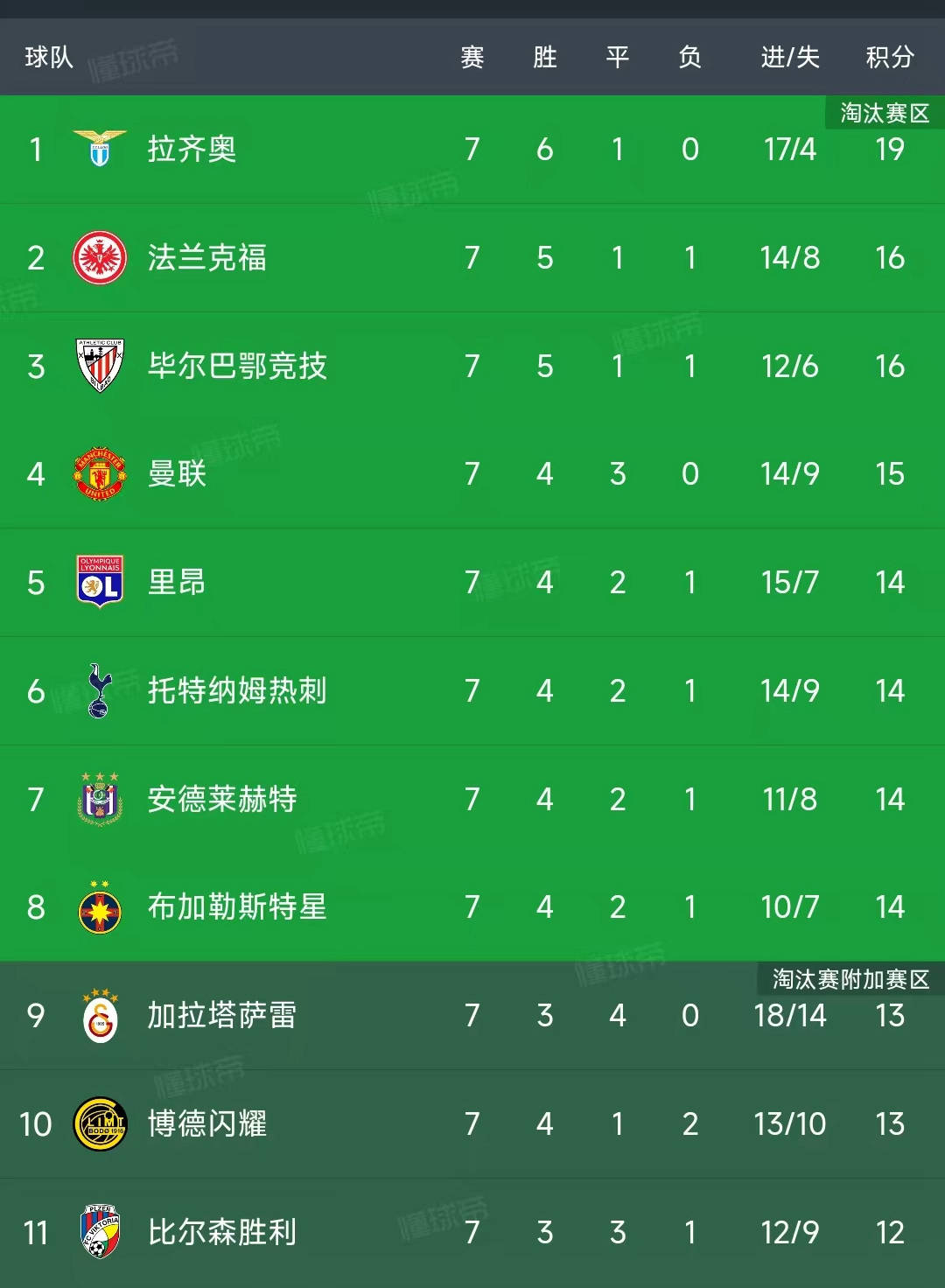Image resolution: width=945 pixels, height=1288 pixels.
Task: Open the 法兰克福 team row
Action: coord(206,258)
